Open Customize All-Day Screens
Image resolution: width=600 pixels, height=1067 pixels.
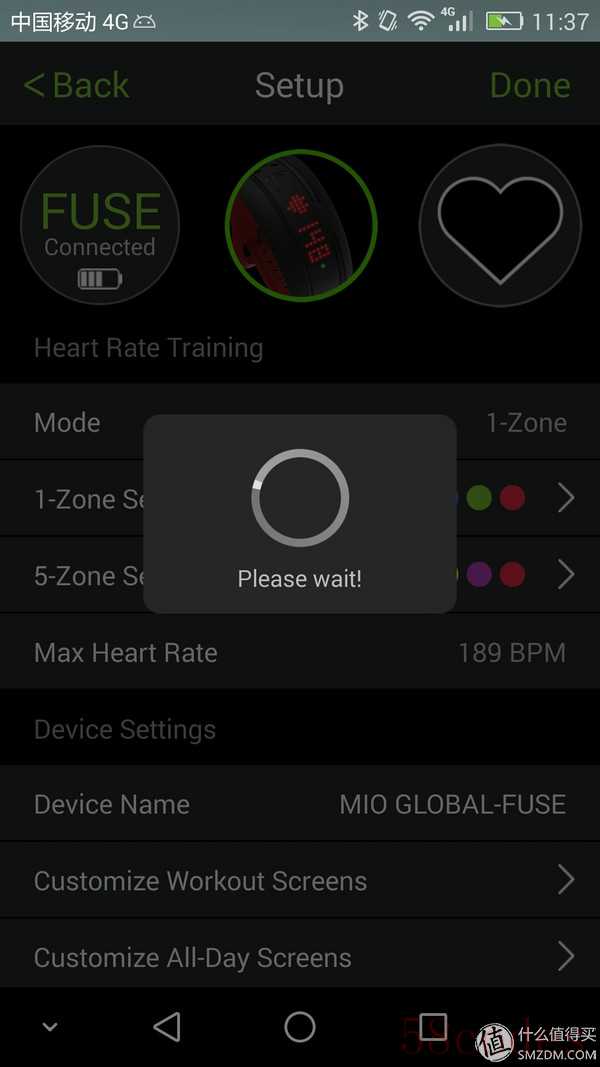[300, 957]
